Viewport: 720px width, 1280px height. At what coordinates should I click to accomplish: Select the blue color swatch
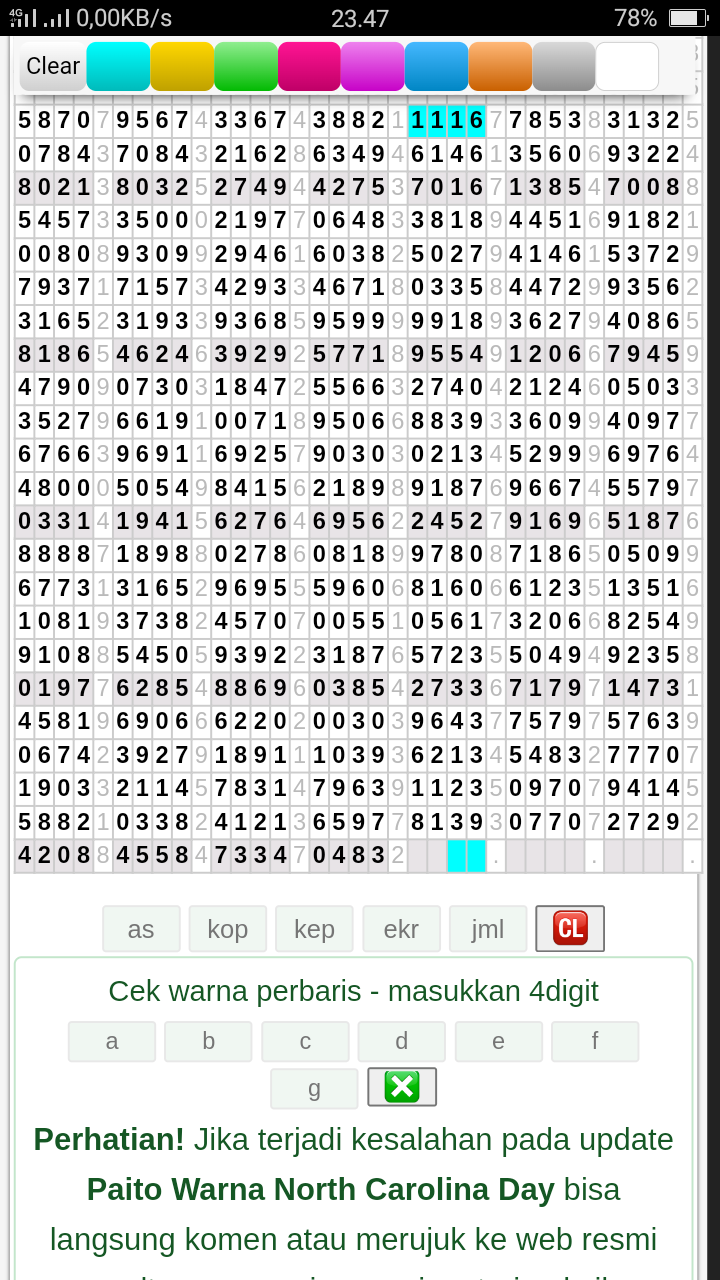click(437, 66)
